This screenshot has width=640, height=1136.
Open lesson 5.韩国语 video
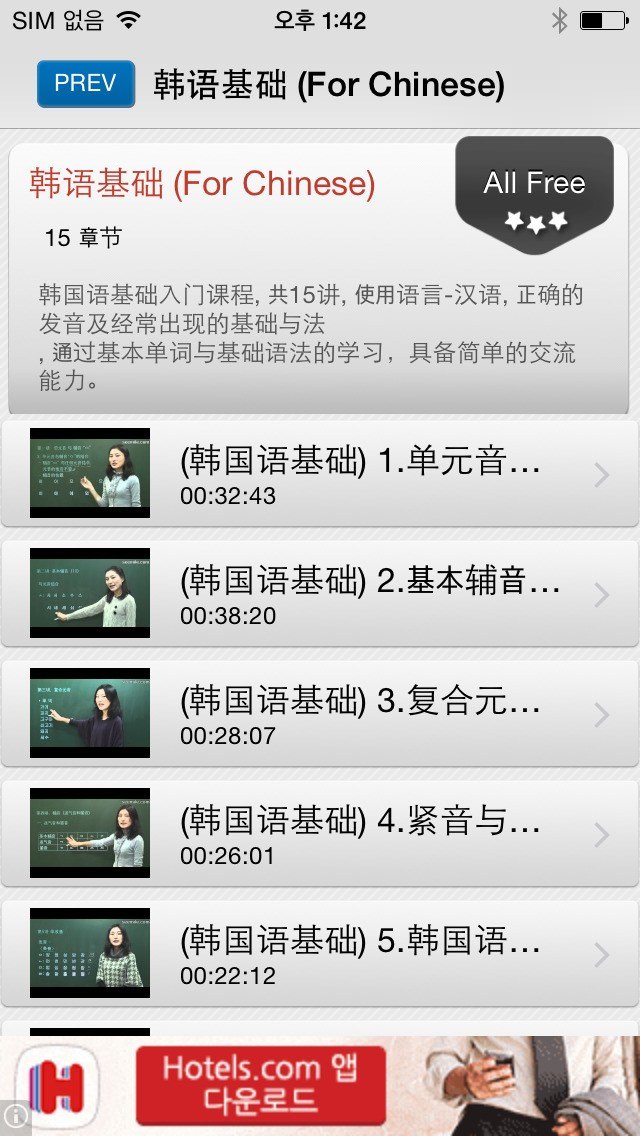(320, 954)
